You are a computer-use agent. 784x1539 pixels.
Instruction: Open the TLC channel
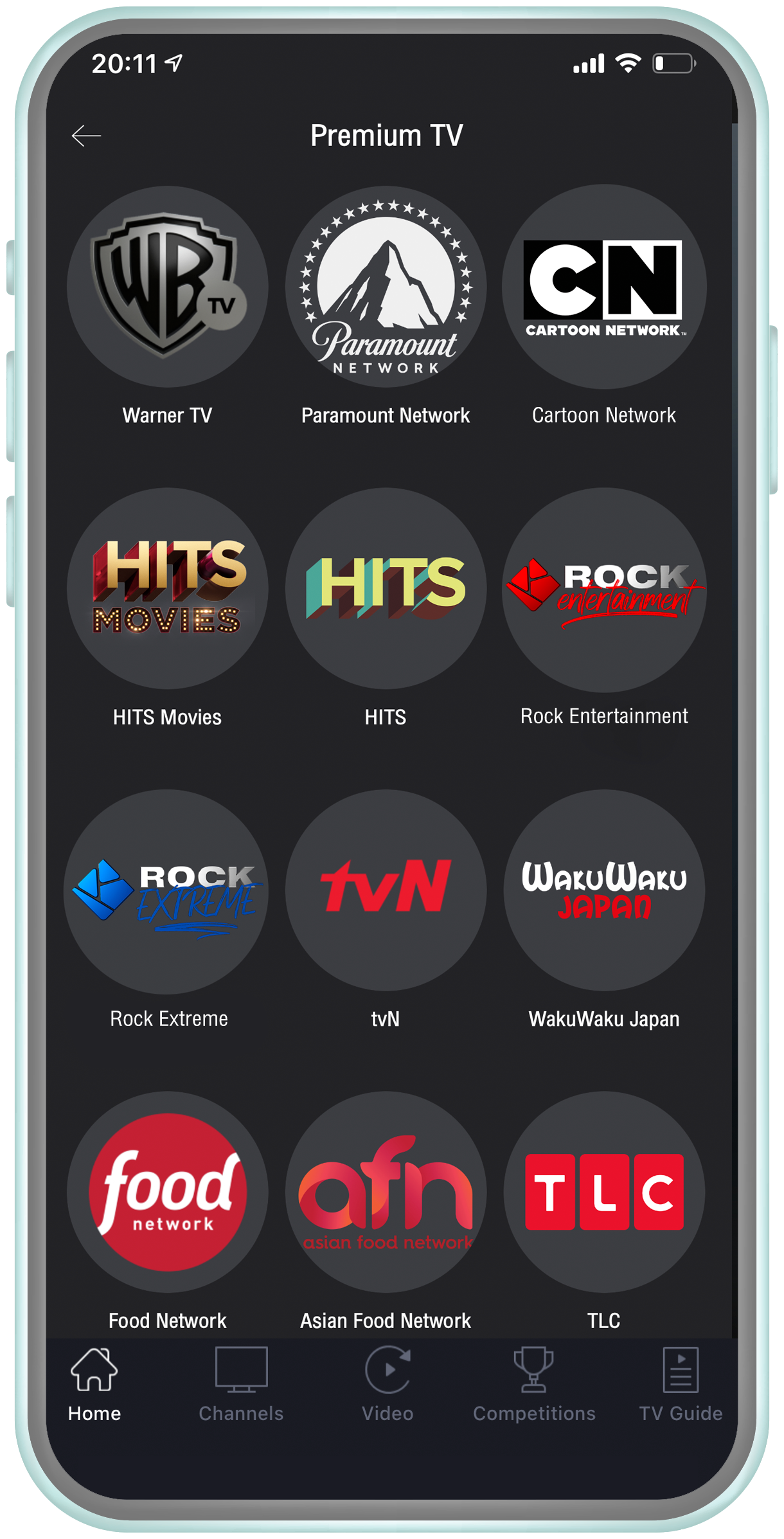click(604, 1192)
